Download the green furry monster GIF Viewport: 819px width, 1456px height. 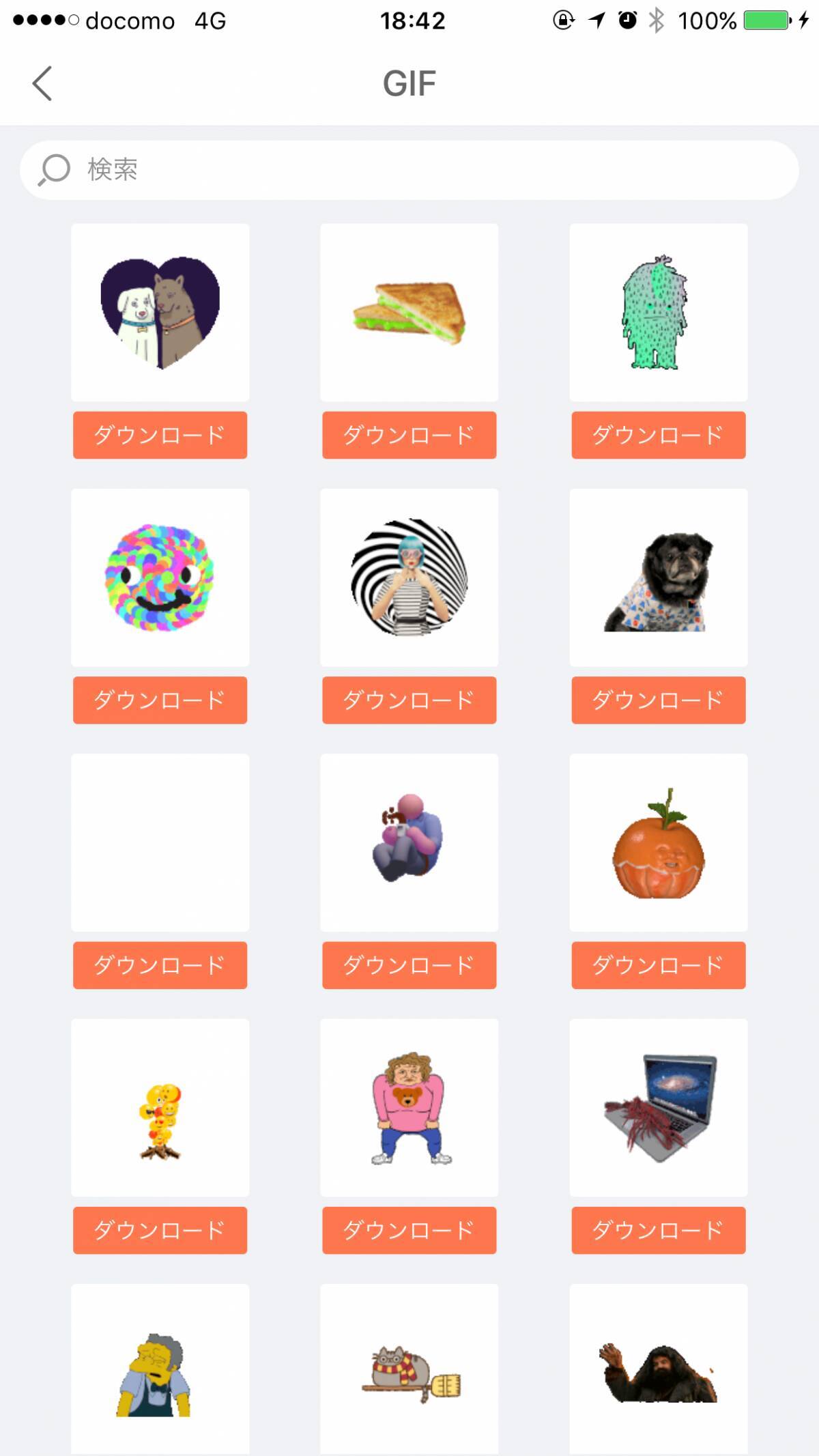[658, 435]
